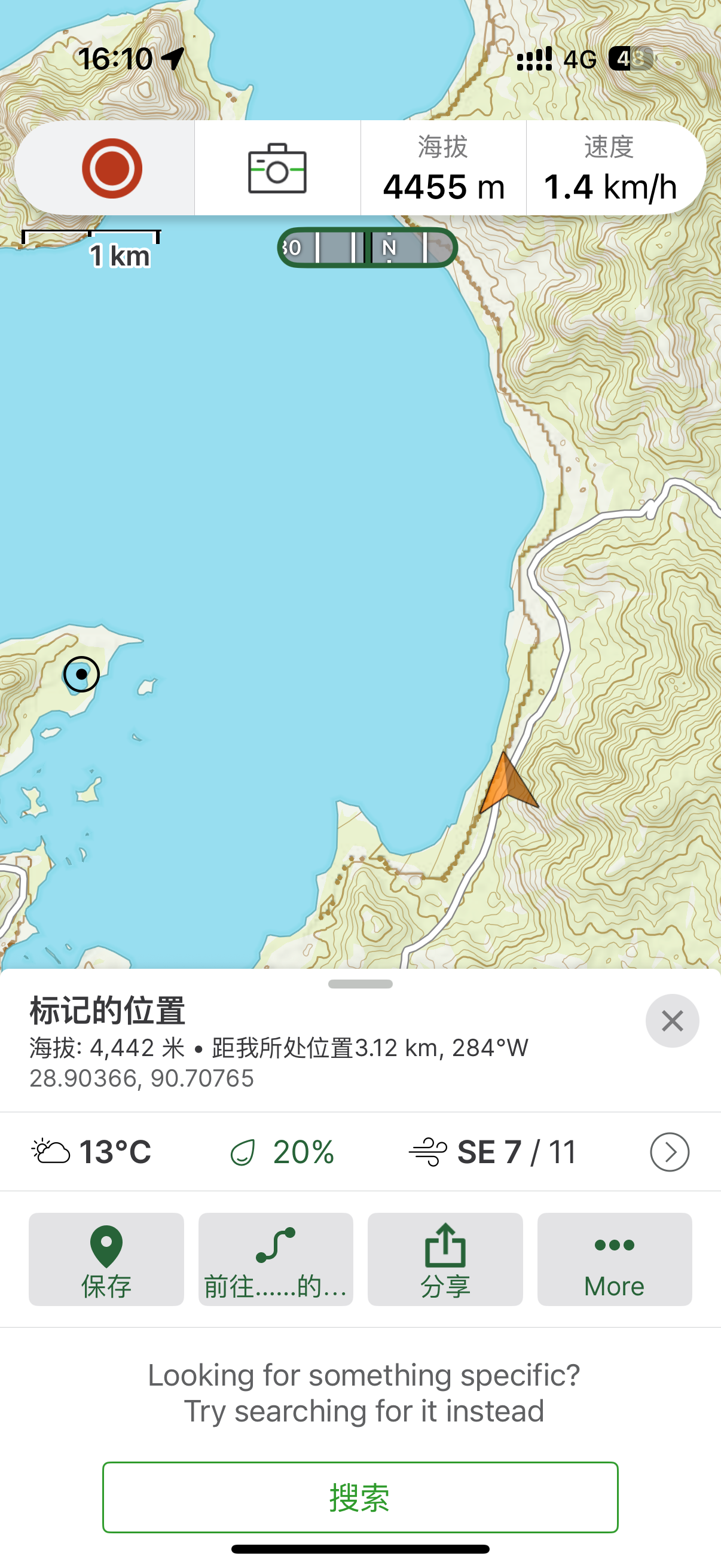Tap the altitude (海拔) 4455 m readout

(443, 168)
